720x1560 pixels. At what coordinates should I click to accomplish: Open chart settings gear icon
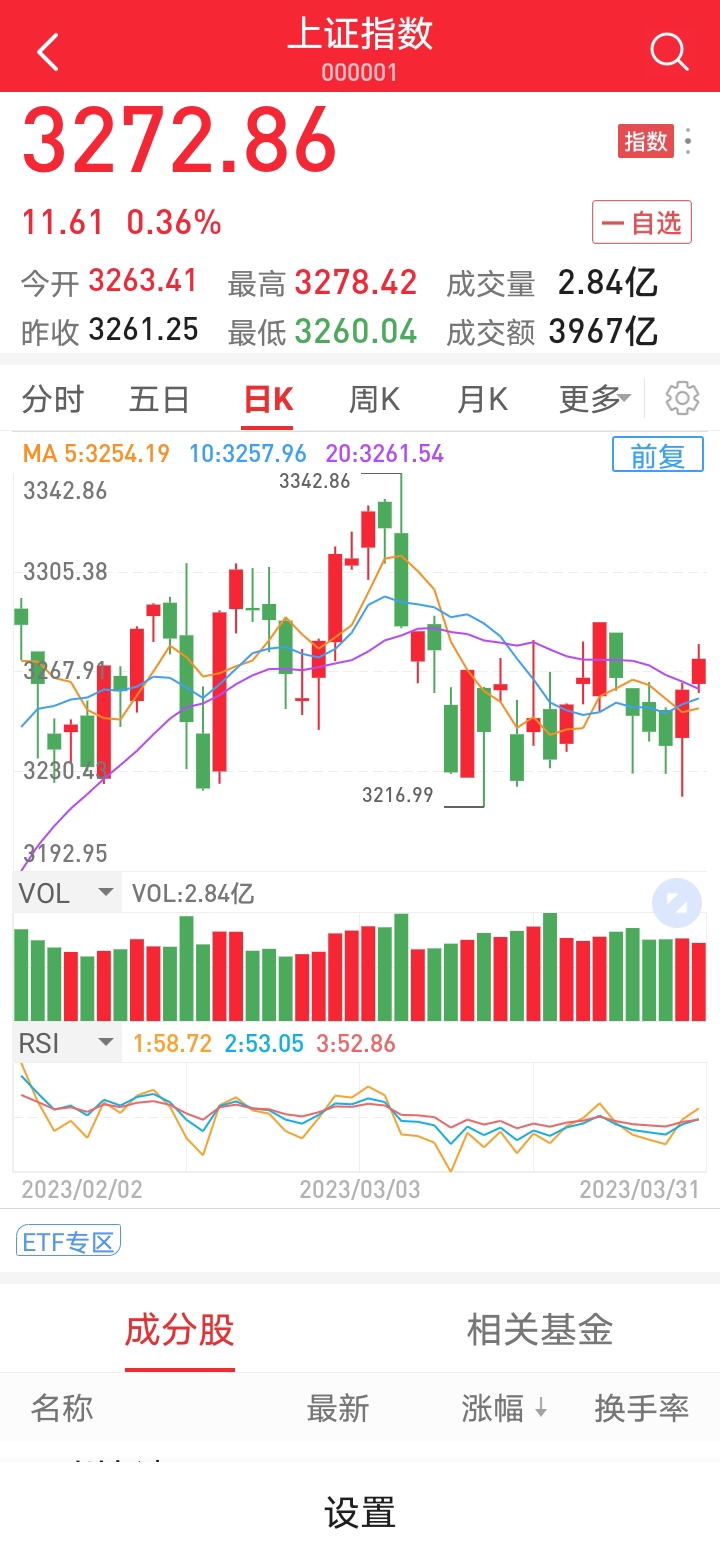(x=682, y=398)
